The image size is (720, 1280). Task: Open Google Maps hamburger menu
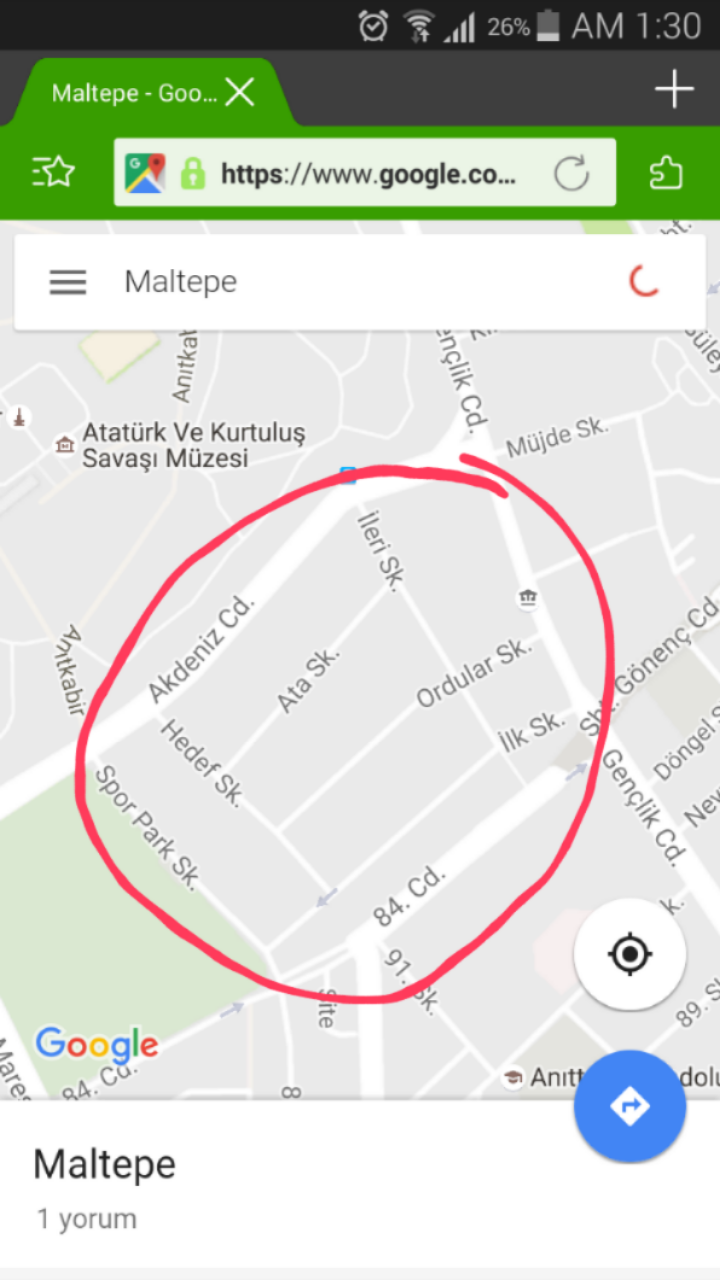point(68,283)
